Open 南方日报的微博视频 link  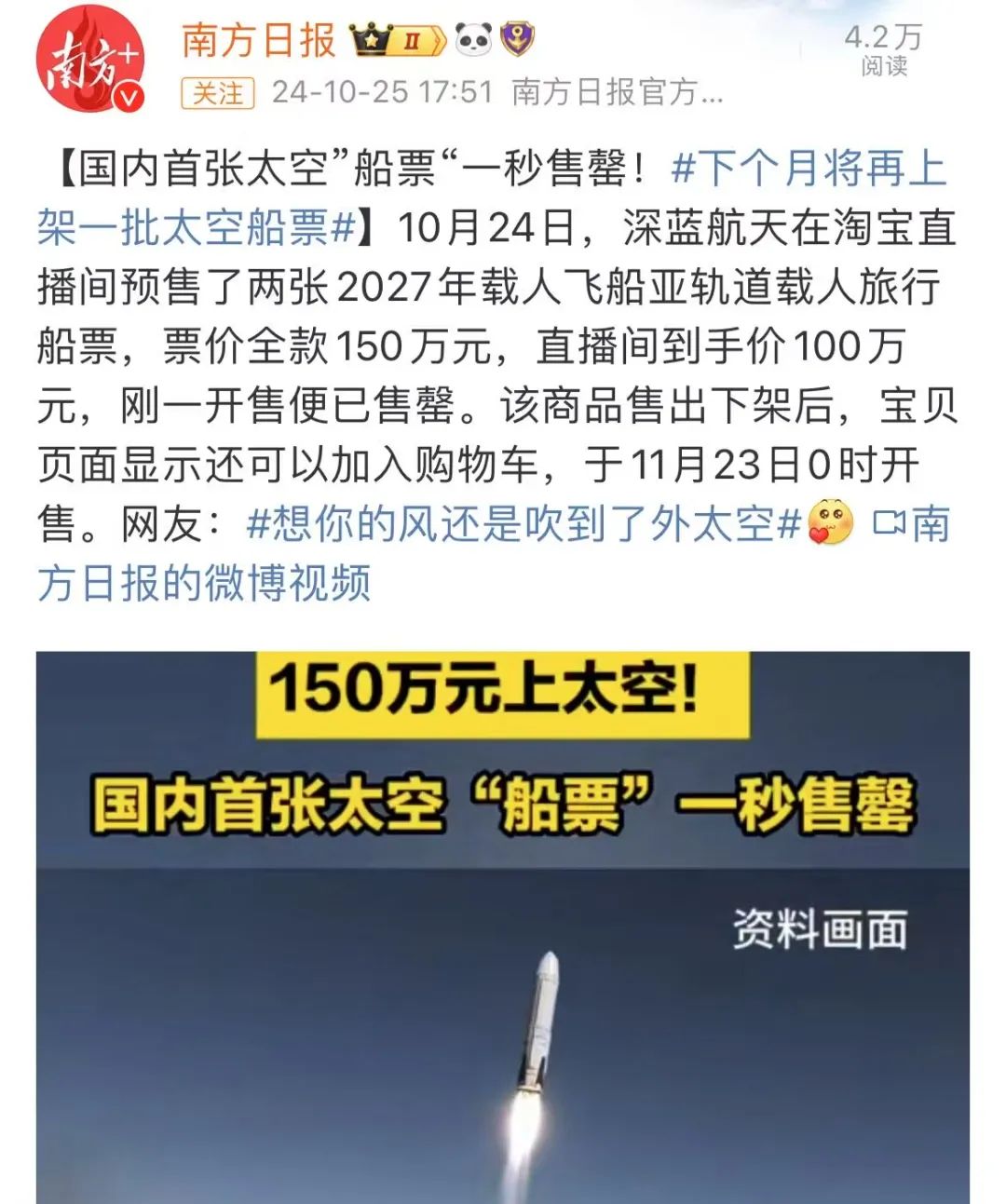(x=203, y=583)
